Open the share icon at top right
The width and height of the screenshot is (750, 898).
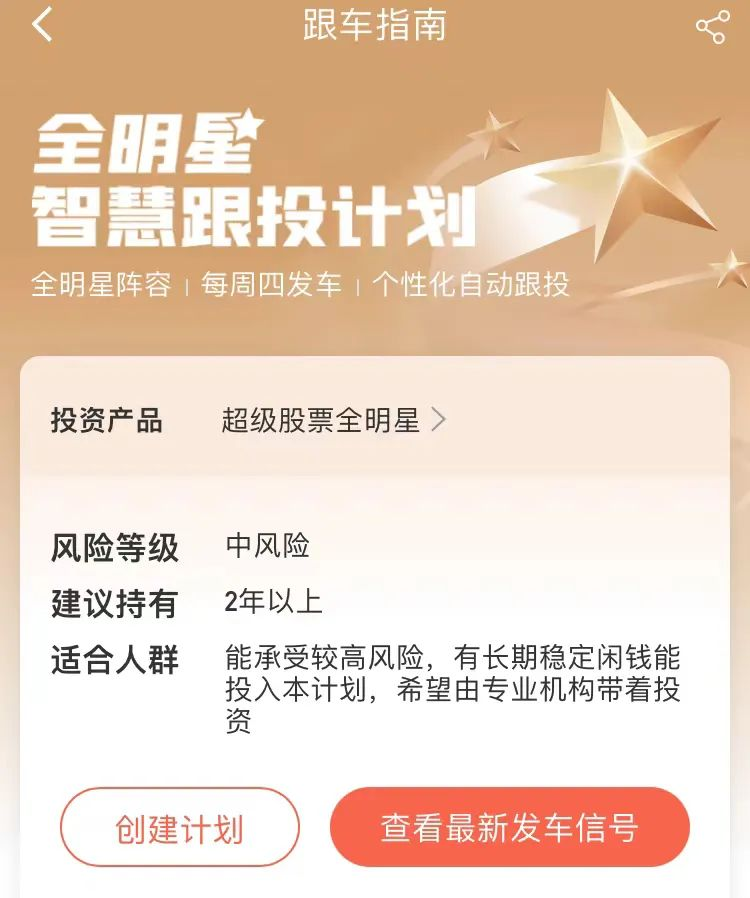pos(712,26)
